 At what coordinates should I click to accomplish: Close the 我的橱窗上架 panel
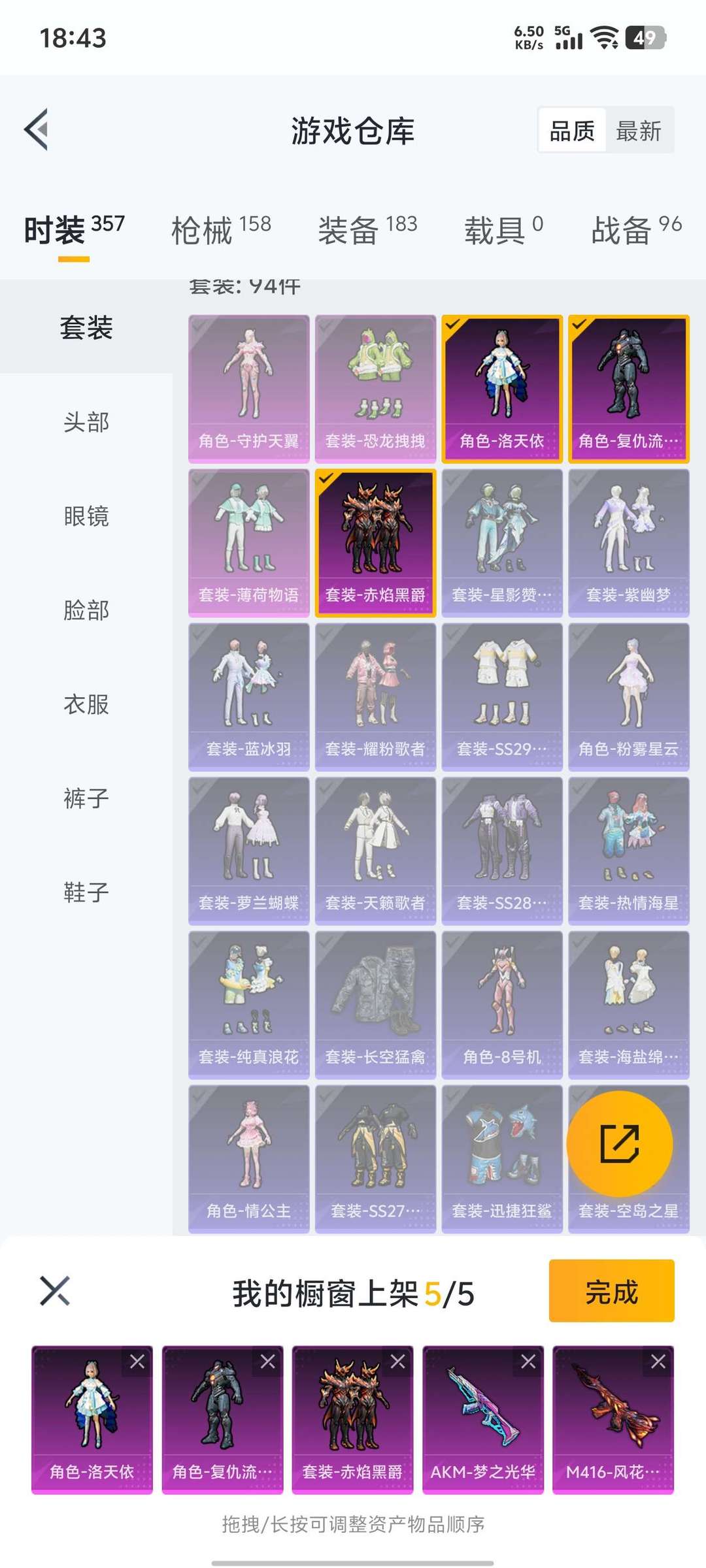[x=55, y=1290]
